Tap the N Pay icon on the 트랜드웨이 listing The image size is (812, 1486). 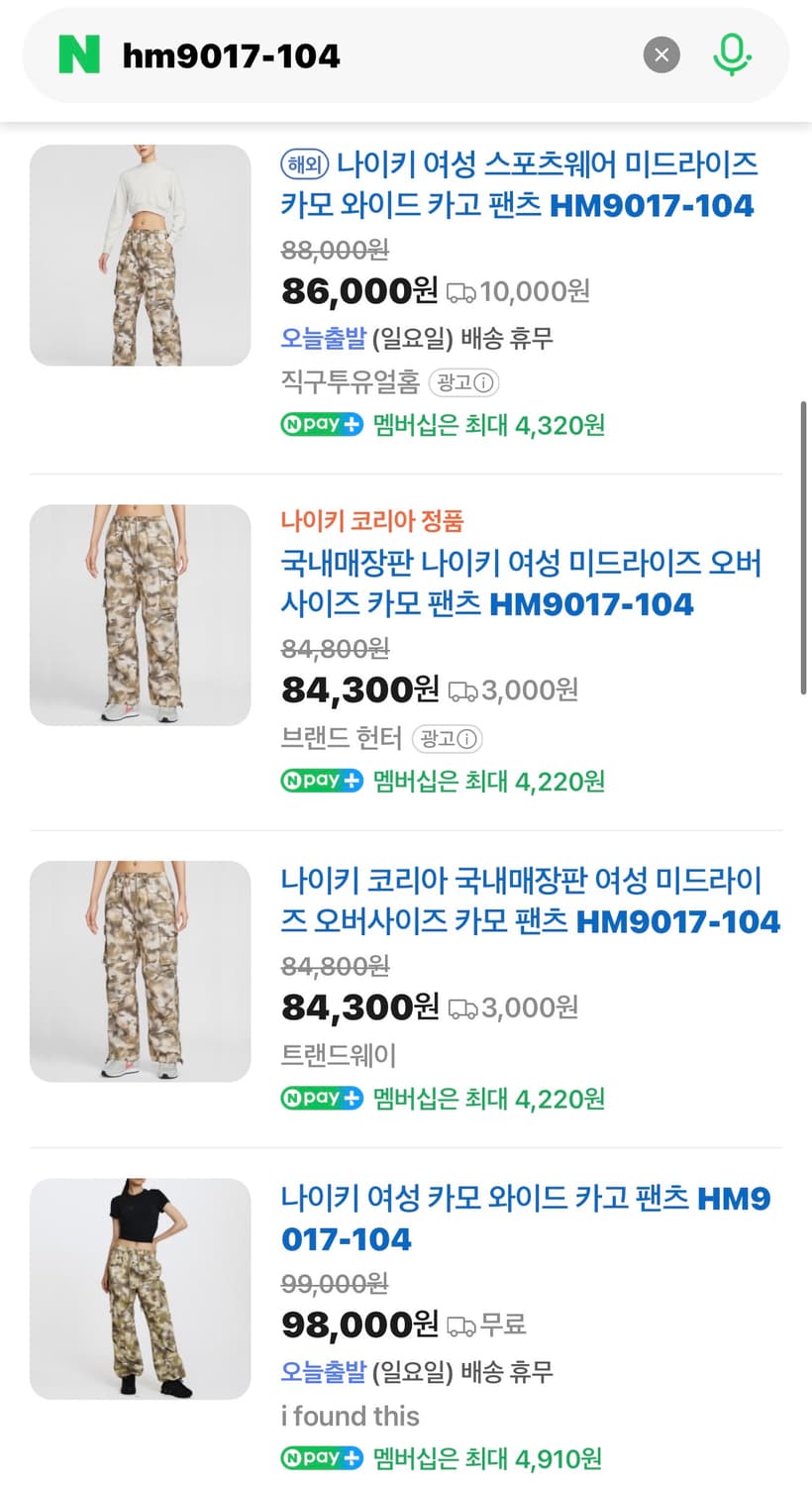pyautogui.click(x=321, y=1098)
